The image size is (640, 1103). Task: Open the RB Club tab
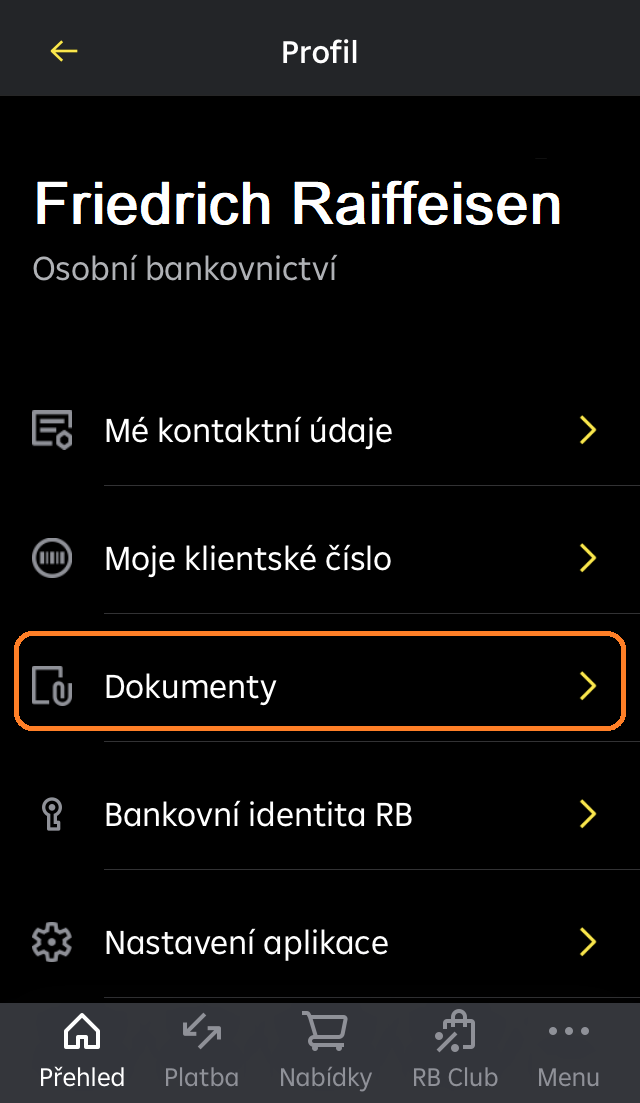(x=455, y=1052)
